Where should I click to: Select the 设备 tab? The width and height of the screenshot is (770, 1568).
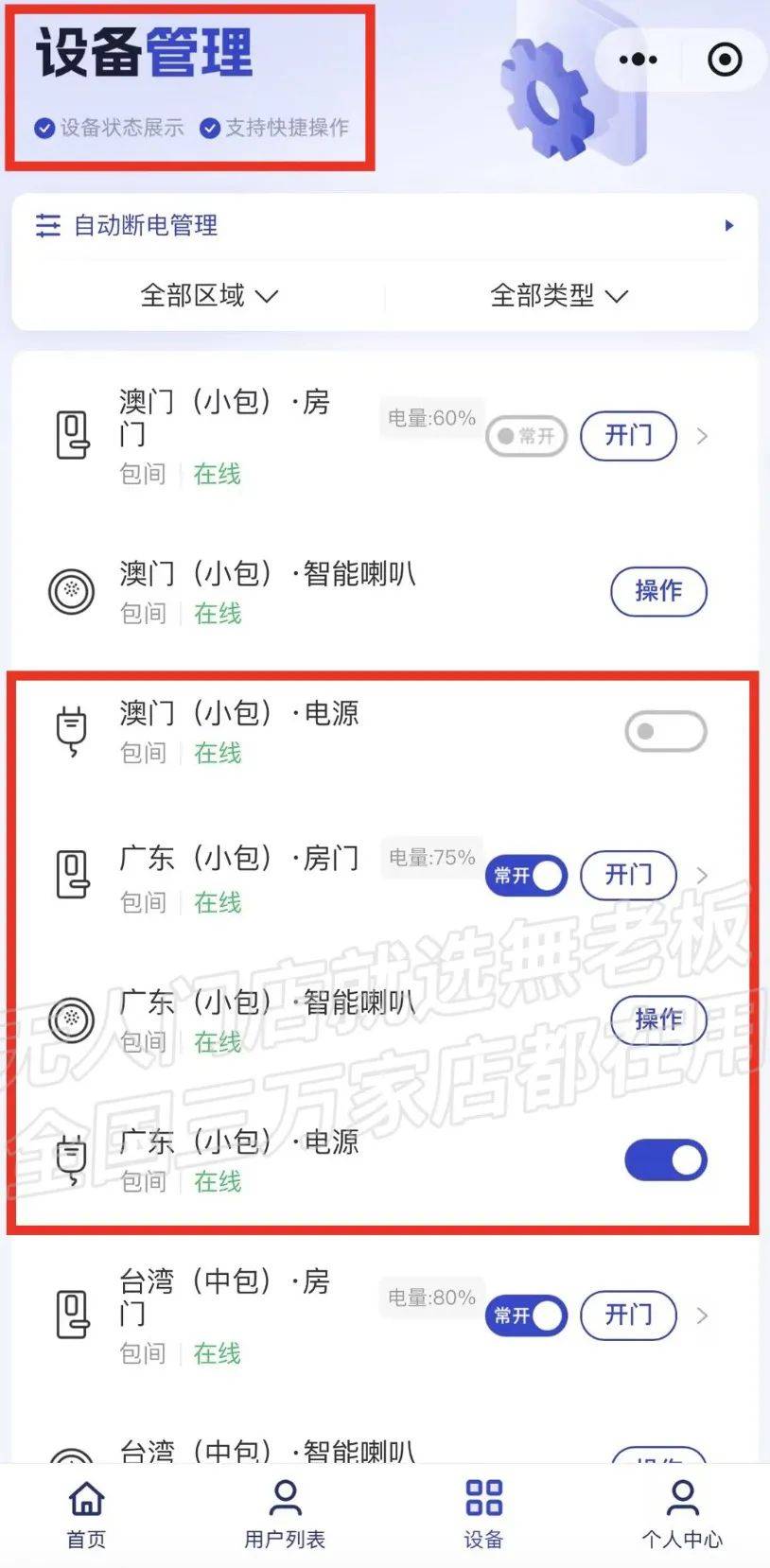(x=483, y=1514)
